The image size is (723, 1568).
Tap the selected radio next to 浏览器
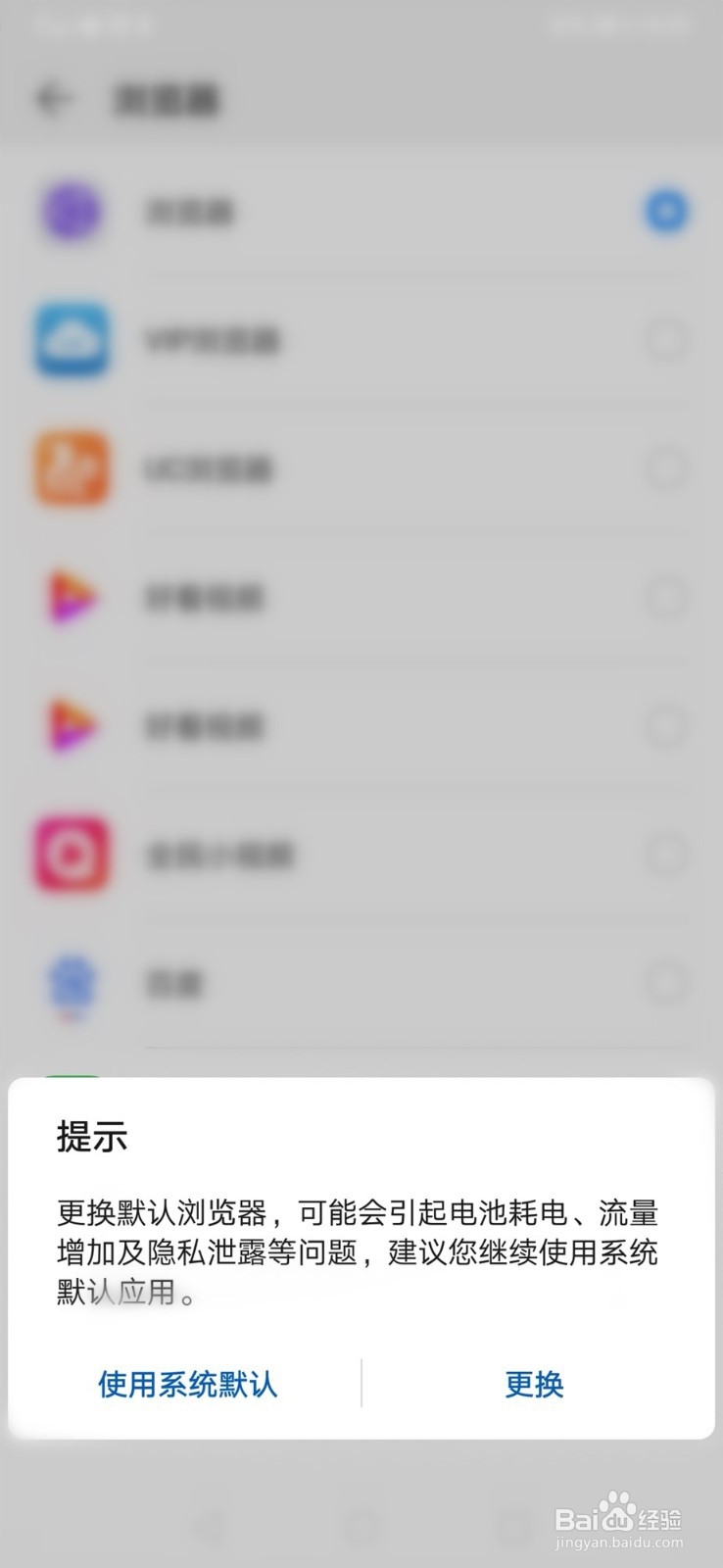click(666, 212)
